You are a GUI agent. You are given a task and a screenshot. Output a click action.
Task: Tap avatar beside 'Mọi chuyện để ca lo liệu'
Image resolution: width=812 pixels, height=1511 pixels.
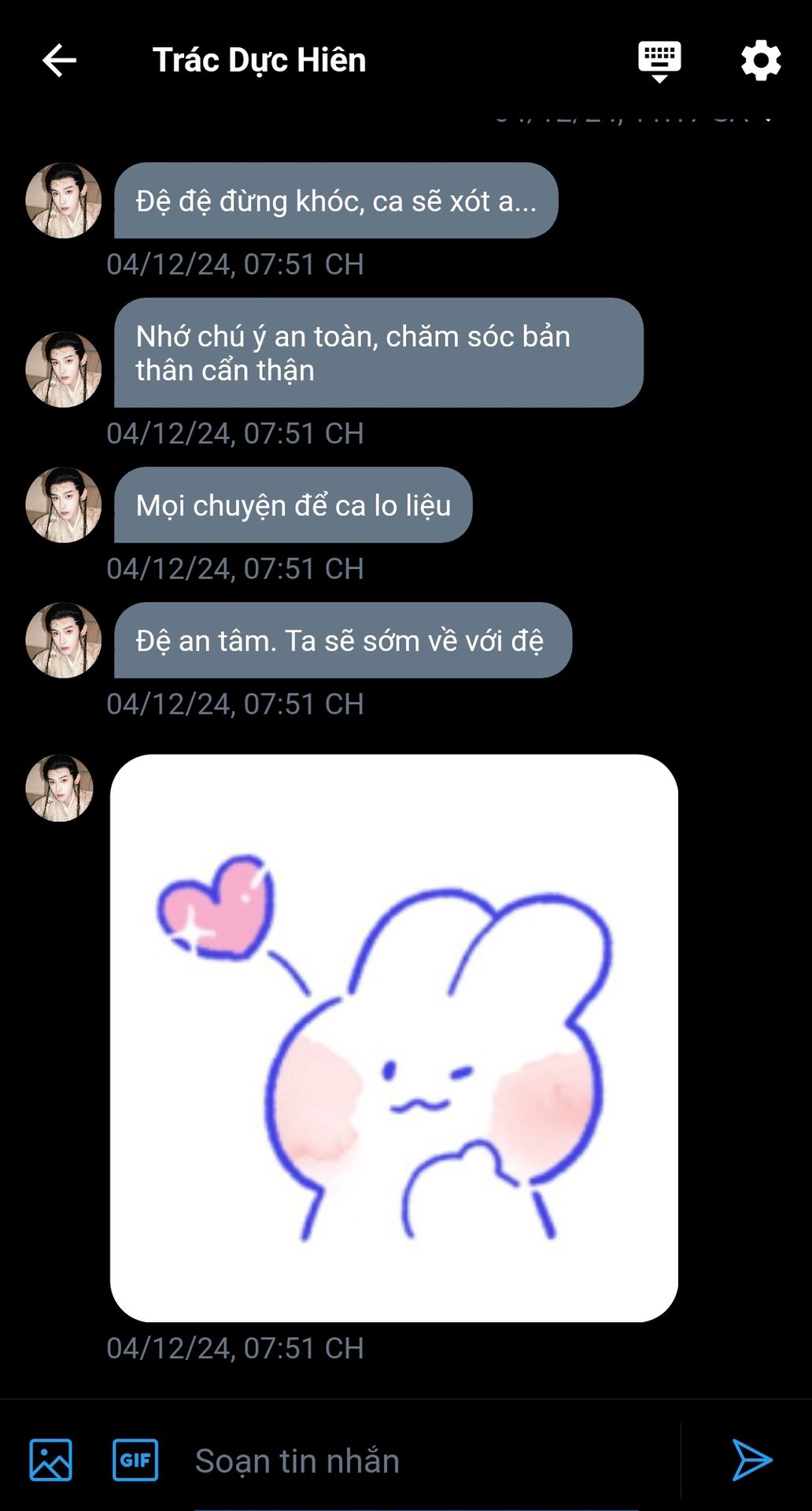64,505
